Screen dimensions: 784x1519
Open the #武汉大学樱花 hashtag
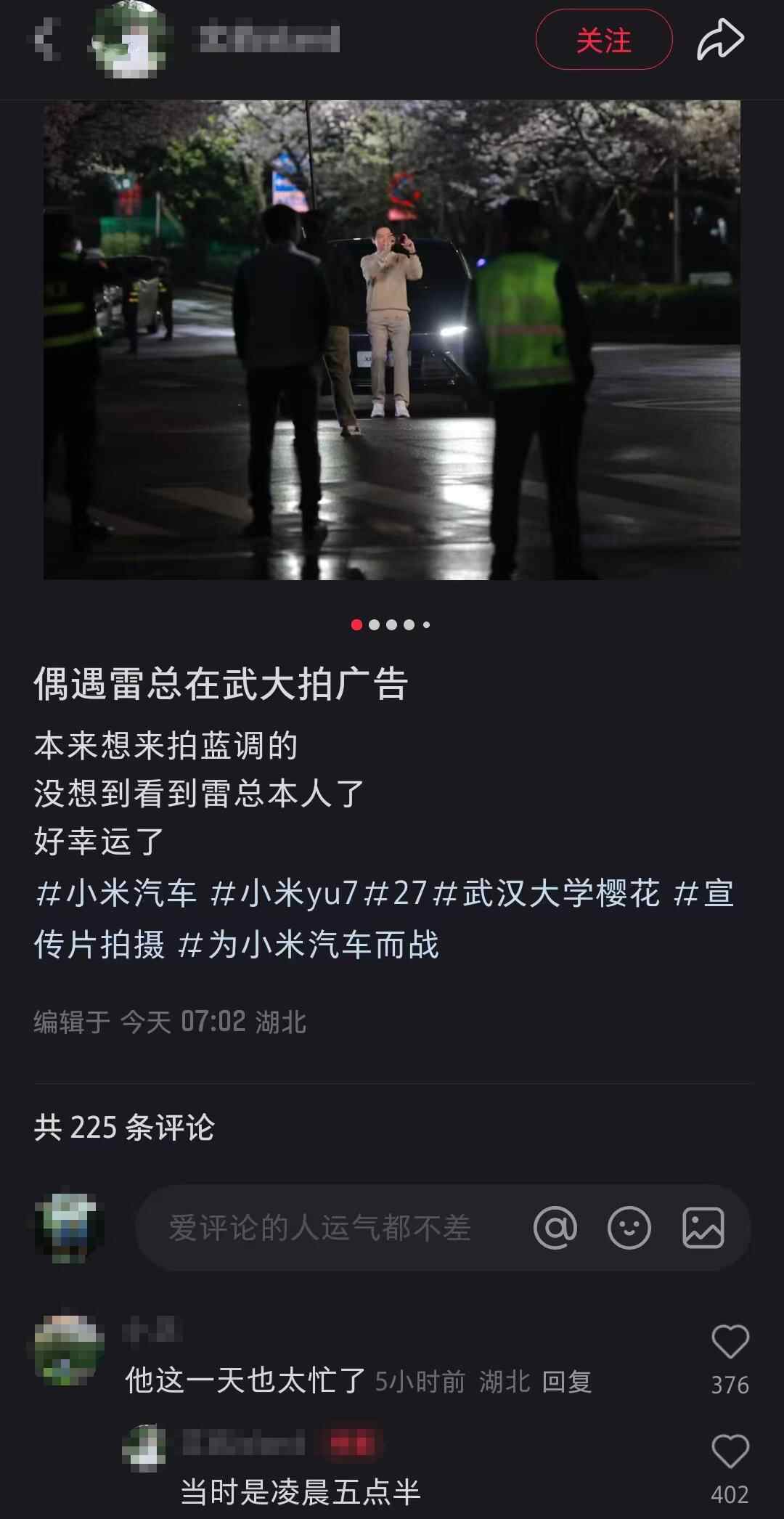546,893
